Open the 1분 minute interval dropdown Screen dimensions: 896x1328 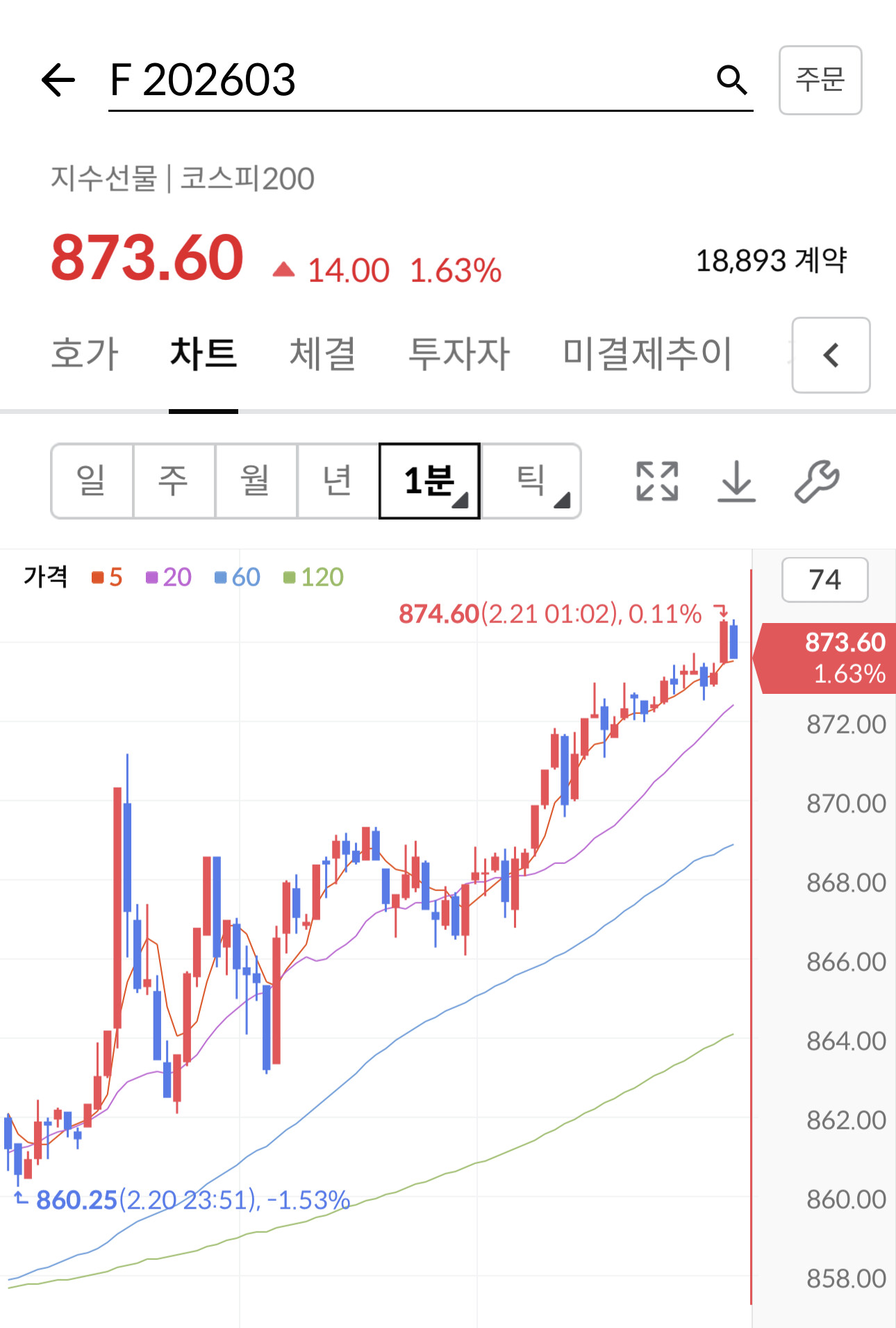[x=429, y=481]
